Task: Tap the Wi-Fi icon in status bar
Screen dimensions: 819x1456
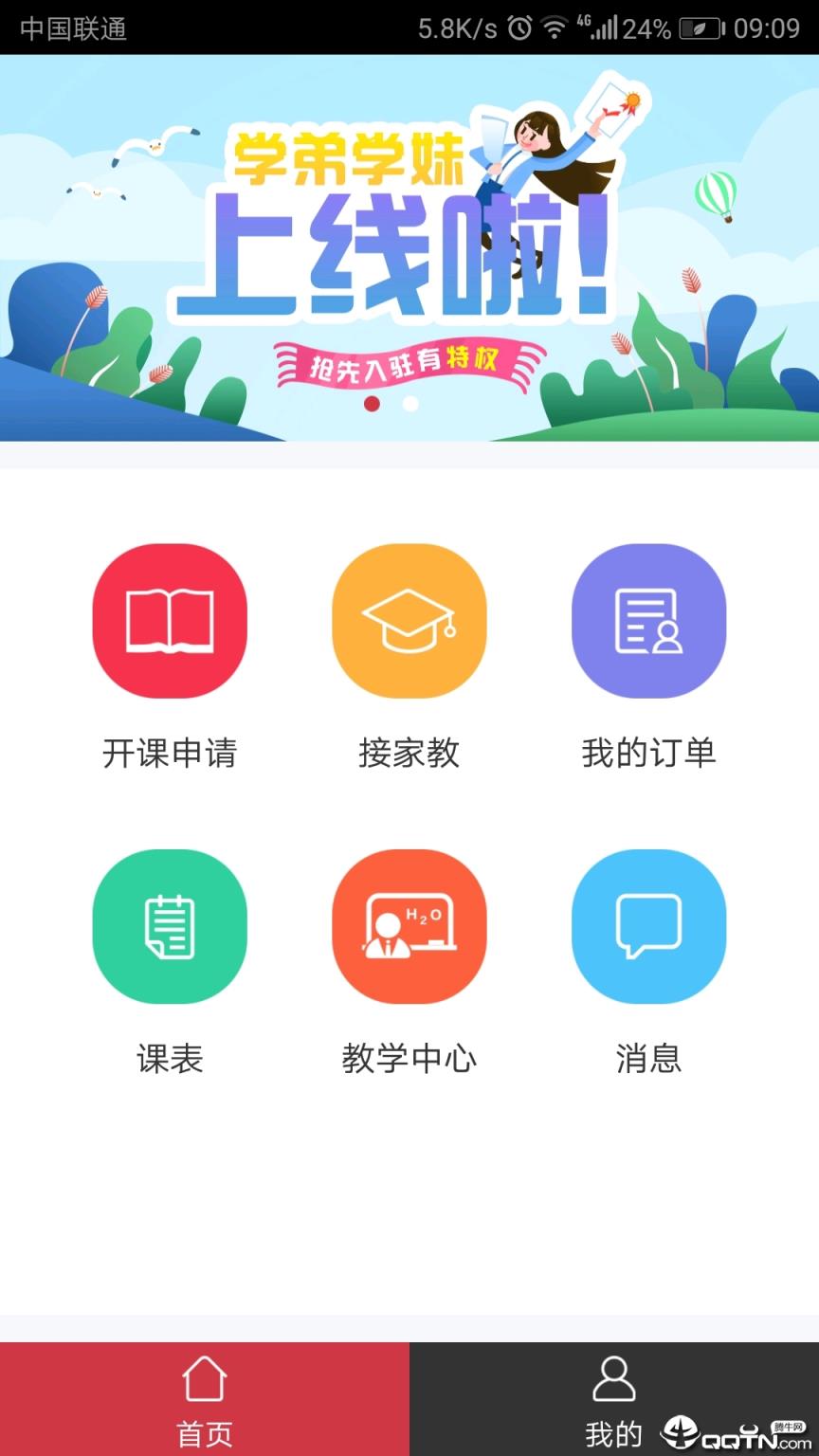Action: coord(554,28)
